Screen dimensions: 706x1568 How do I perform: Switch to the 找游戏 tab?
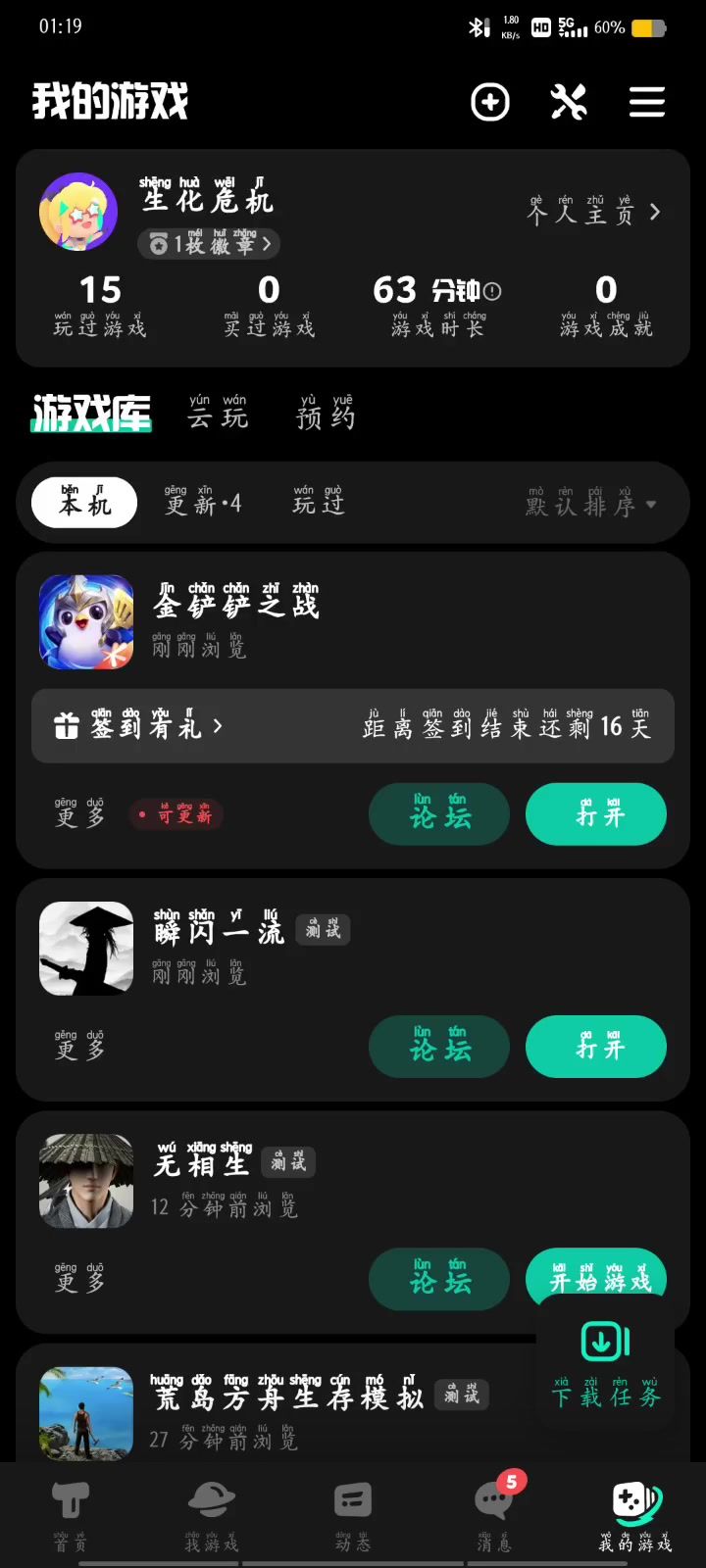point(212,1515)
